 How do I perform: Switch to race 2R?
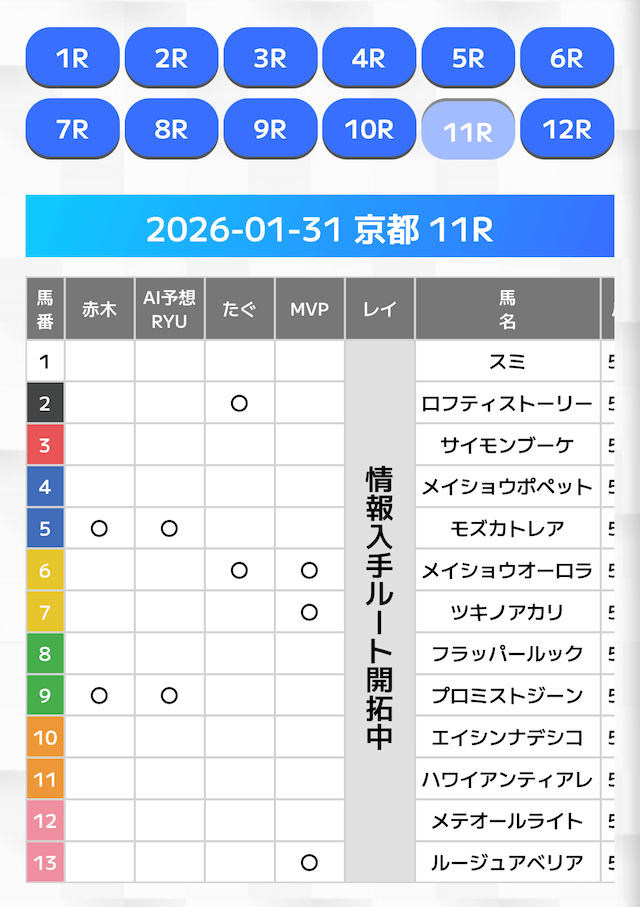pos(171,58)
